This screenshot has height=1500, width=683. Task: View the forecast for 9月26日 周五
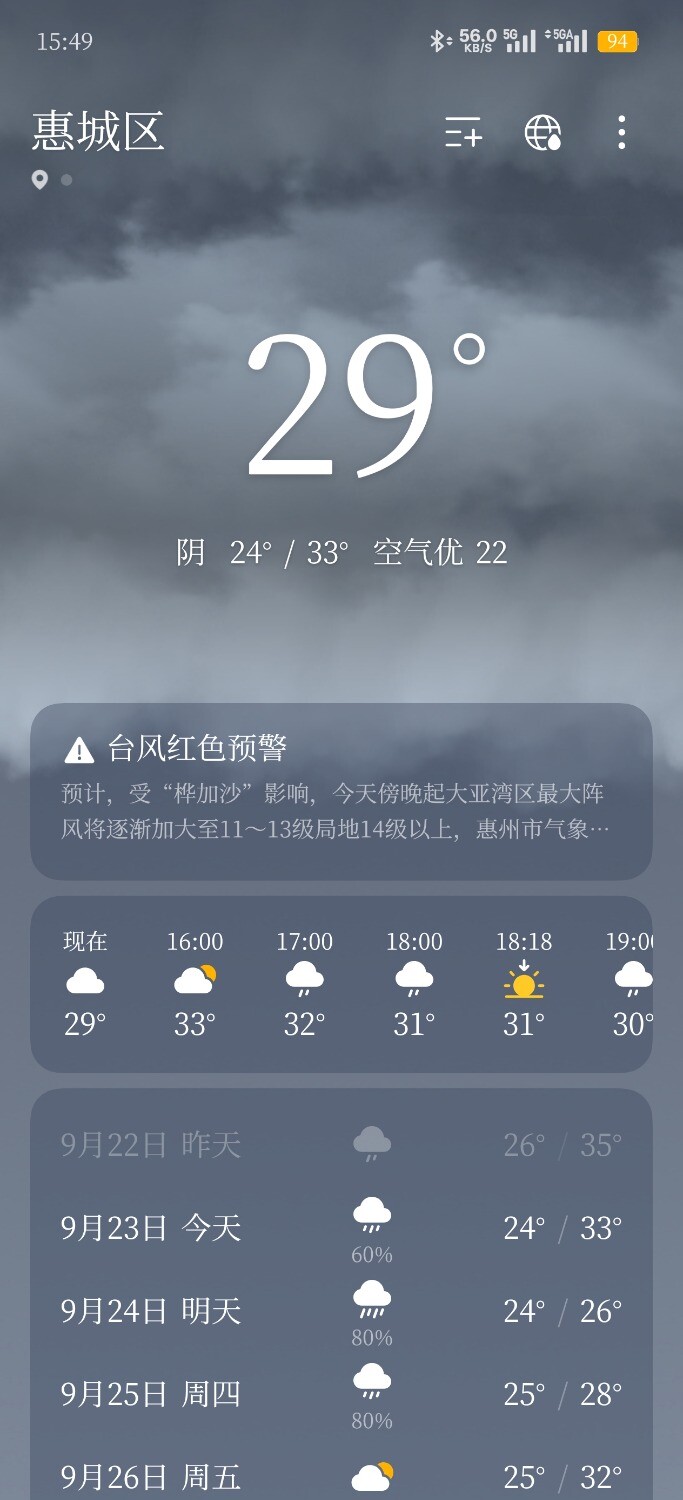(341, 1476)
